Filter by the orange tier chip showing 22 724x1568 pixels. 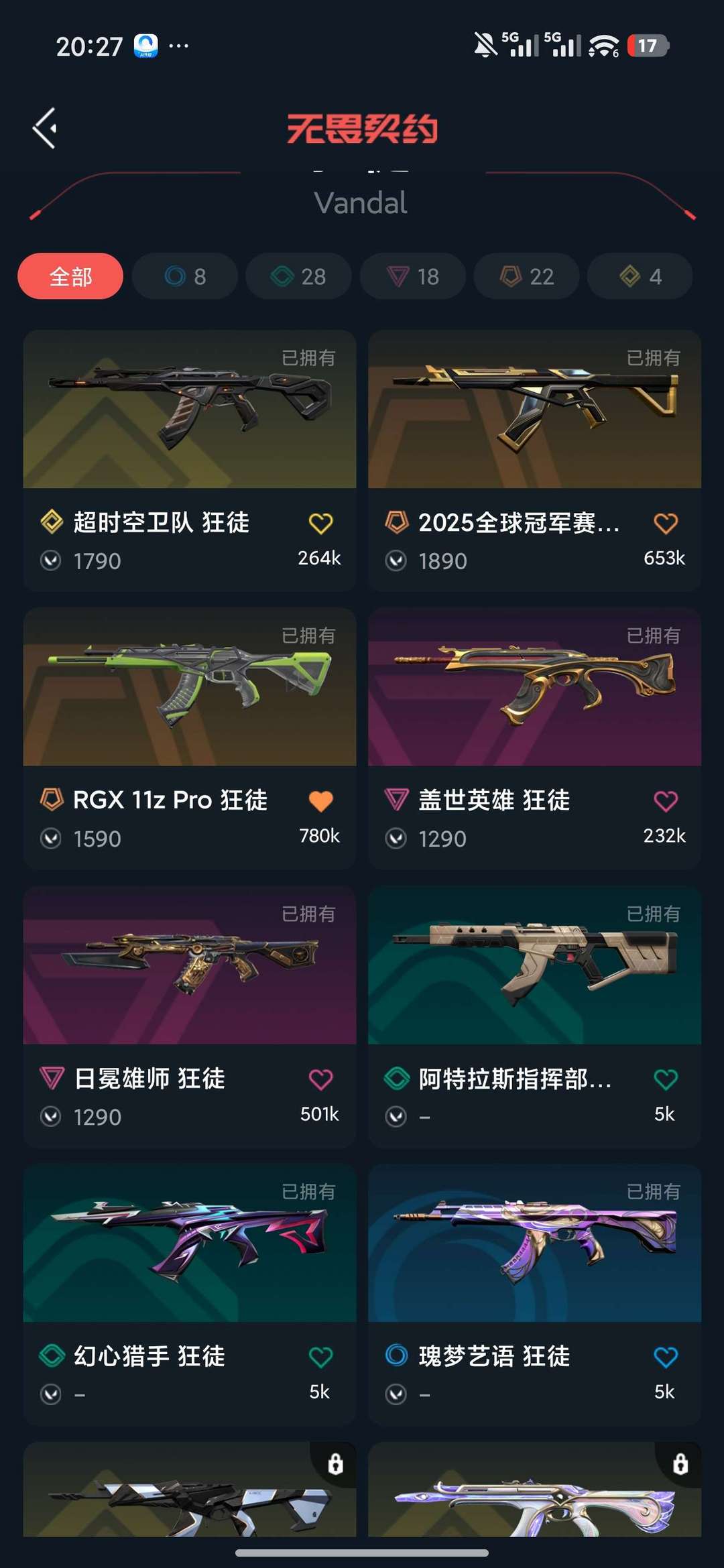527,276
